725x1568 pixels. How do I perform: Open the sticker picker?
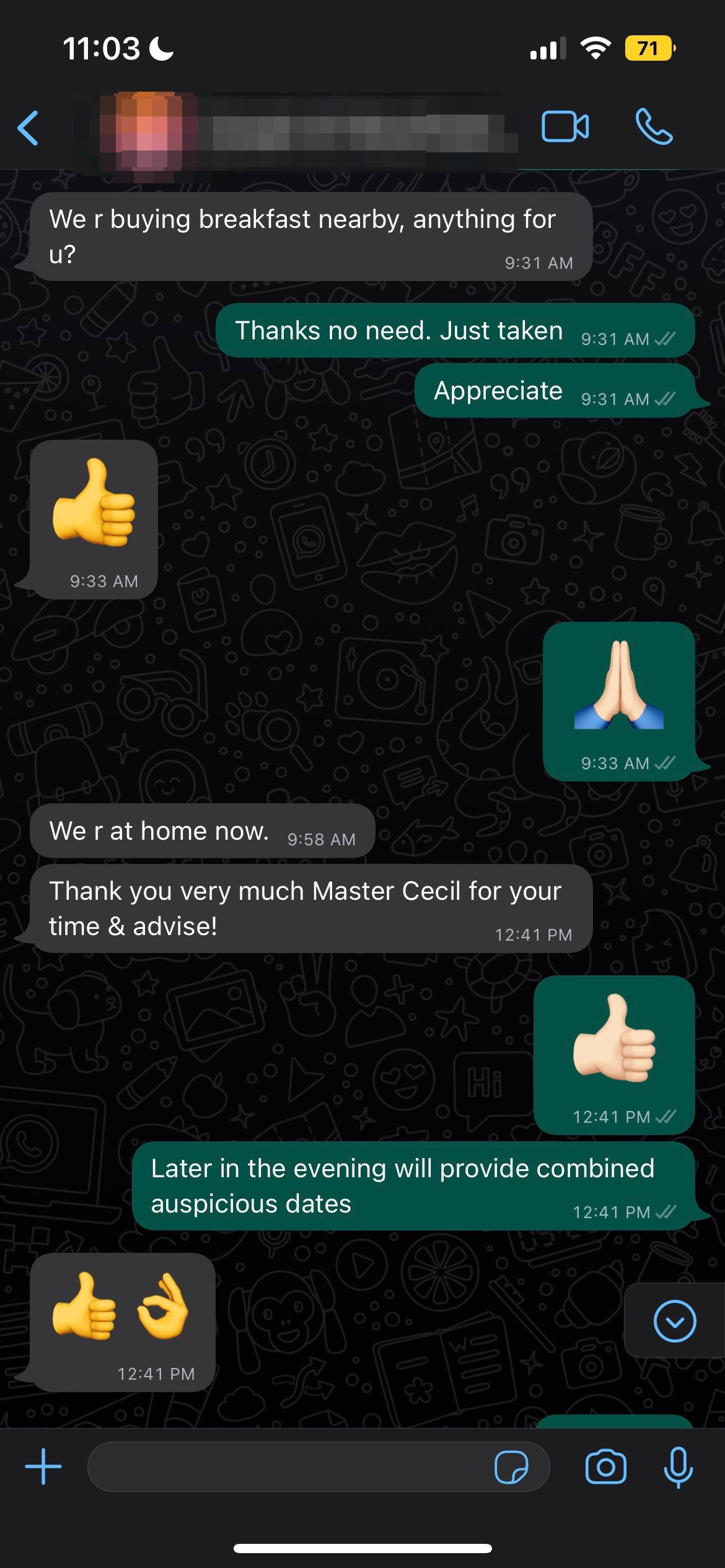(x=511, y=1467)
